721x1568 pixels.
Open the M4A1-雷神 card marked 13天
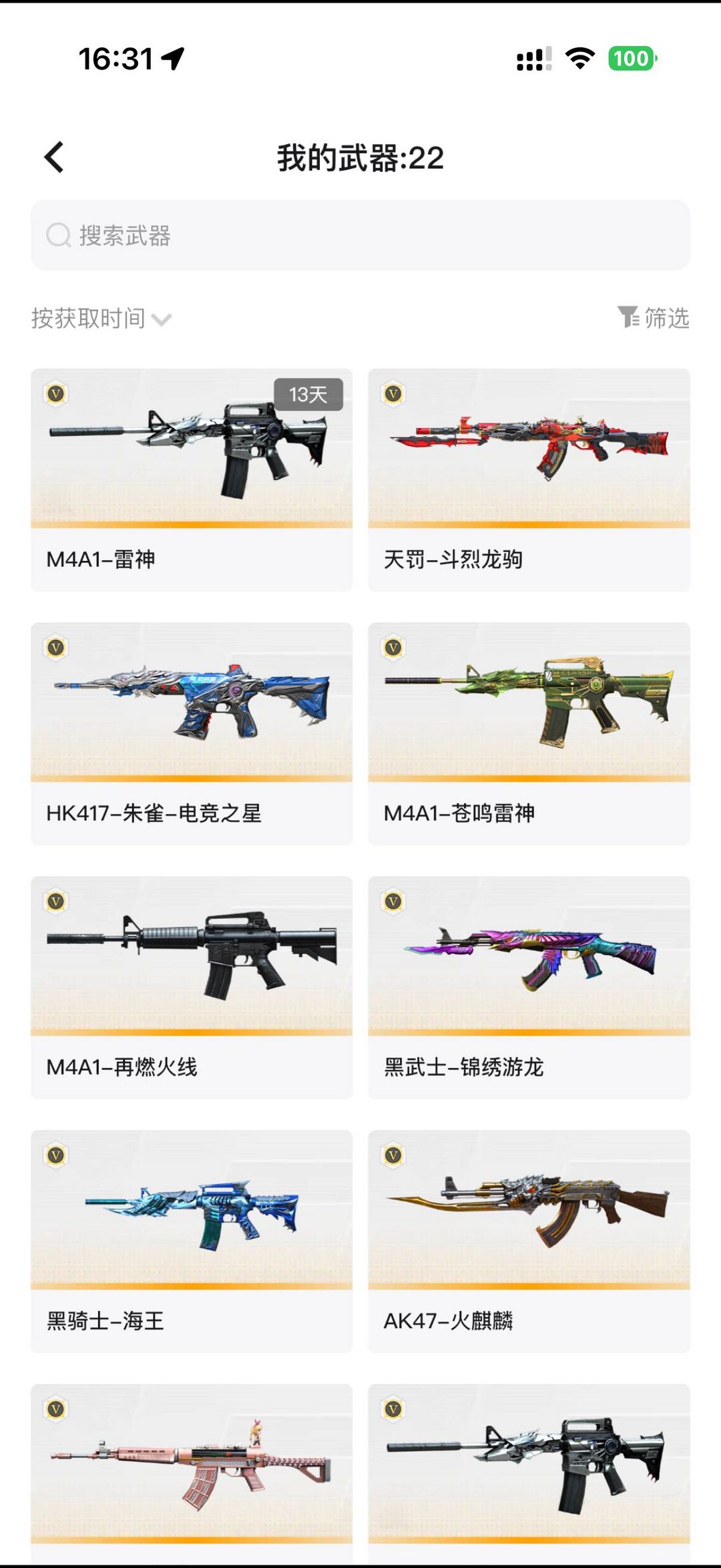tap(192, 479)
